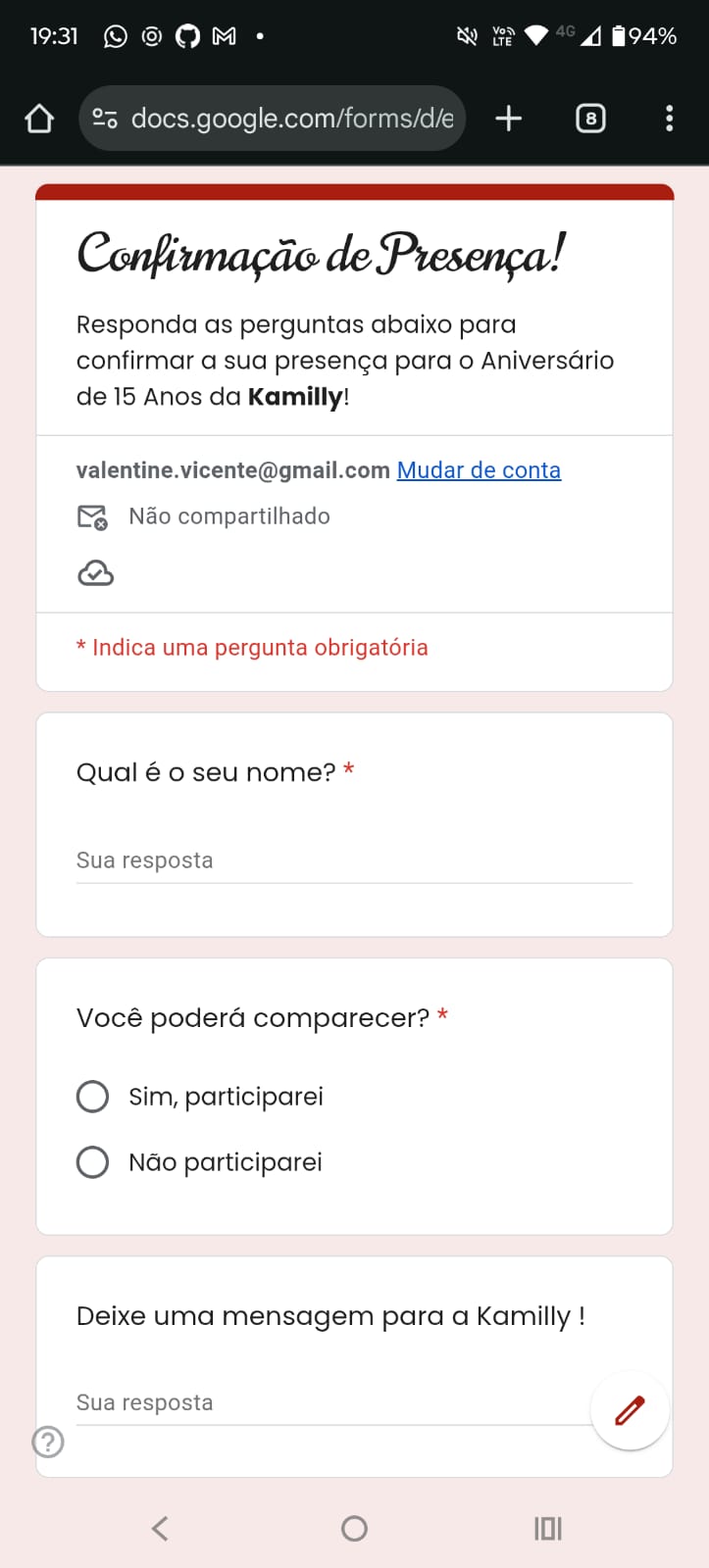The height and width of the screenshot is (1568, 709).
Task: Select 'Sim, participarei' radio option
Action: [x=92, y=1096]
